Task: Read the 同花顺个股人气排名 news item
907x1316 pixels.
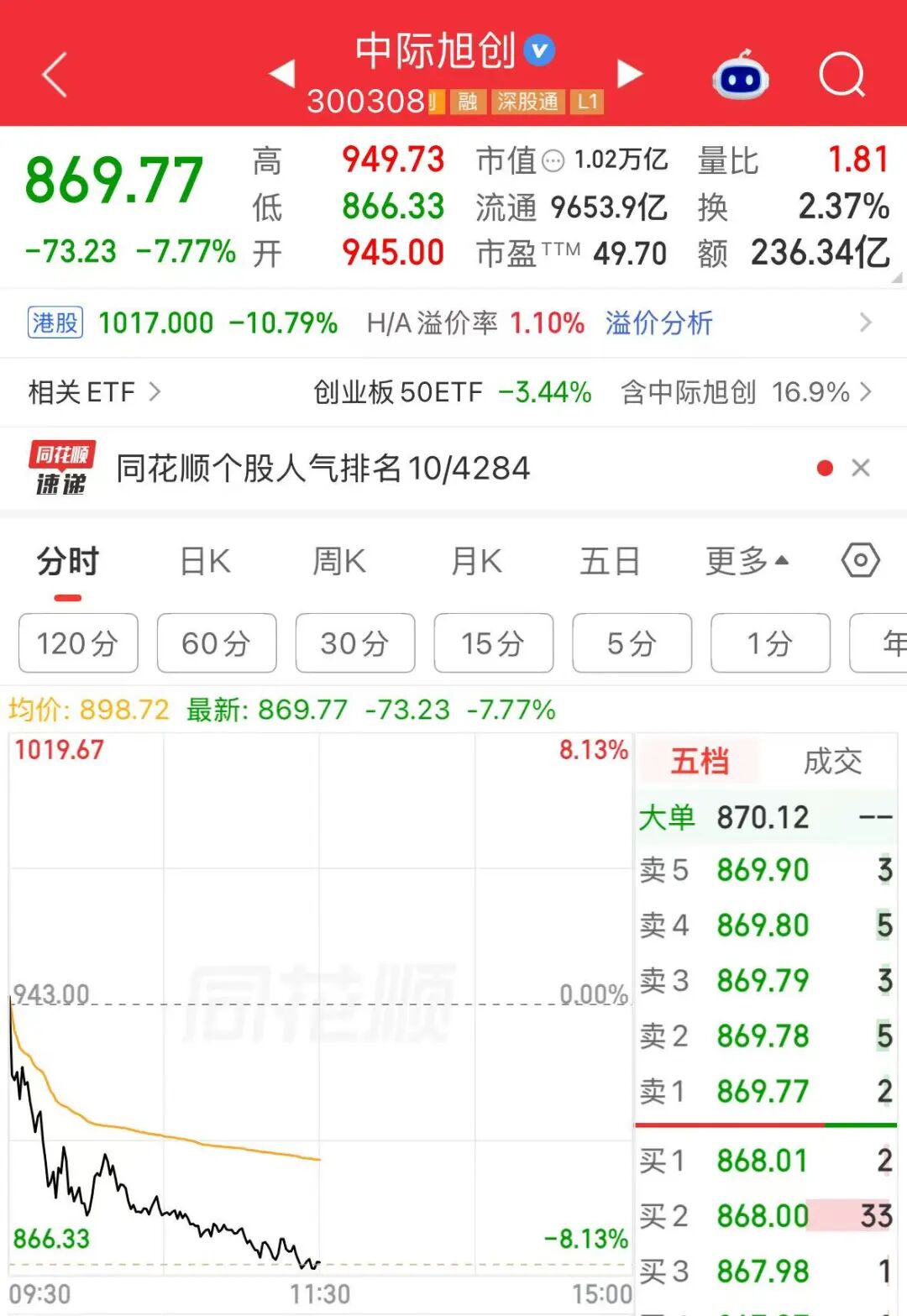Action: [x=322, y=469]
